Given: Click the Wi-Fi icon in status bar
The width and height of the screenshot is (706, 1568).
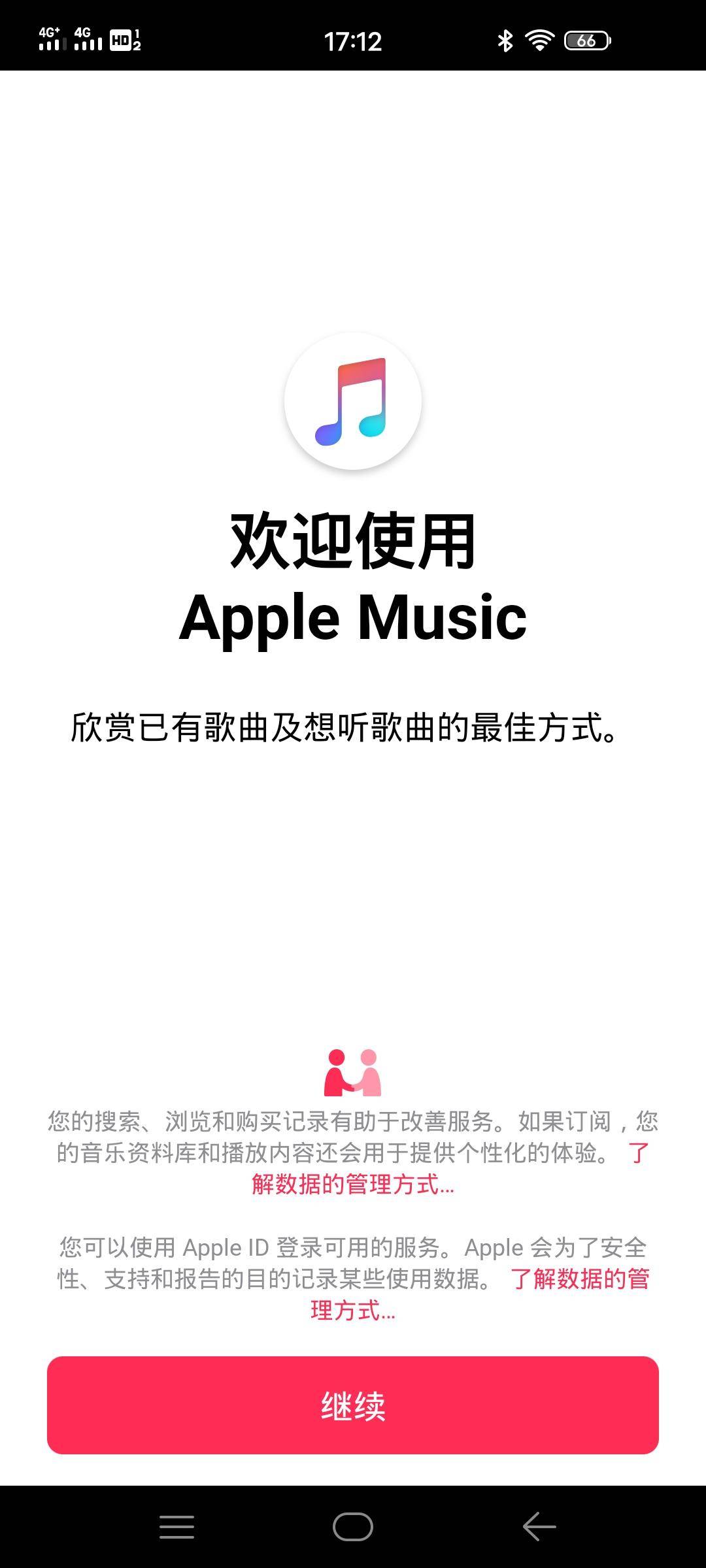Looking at the screenshot, I should (x=539, y=41).
